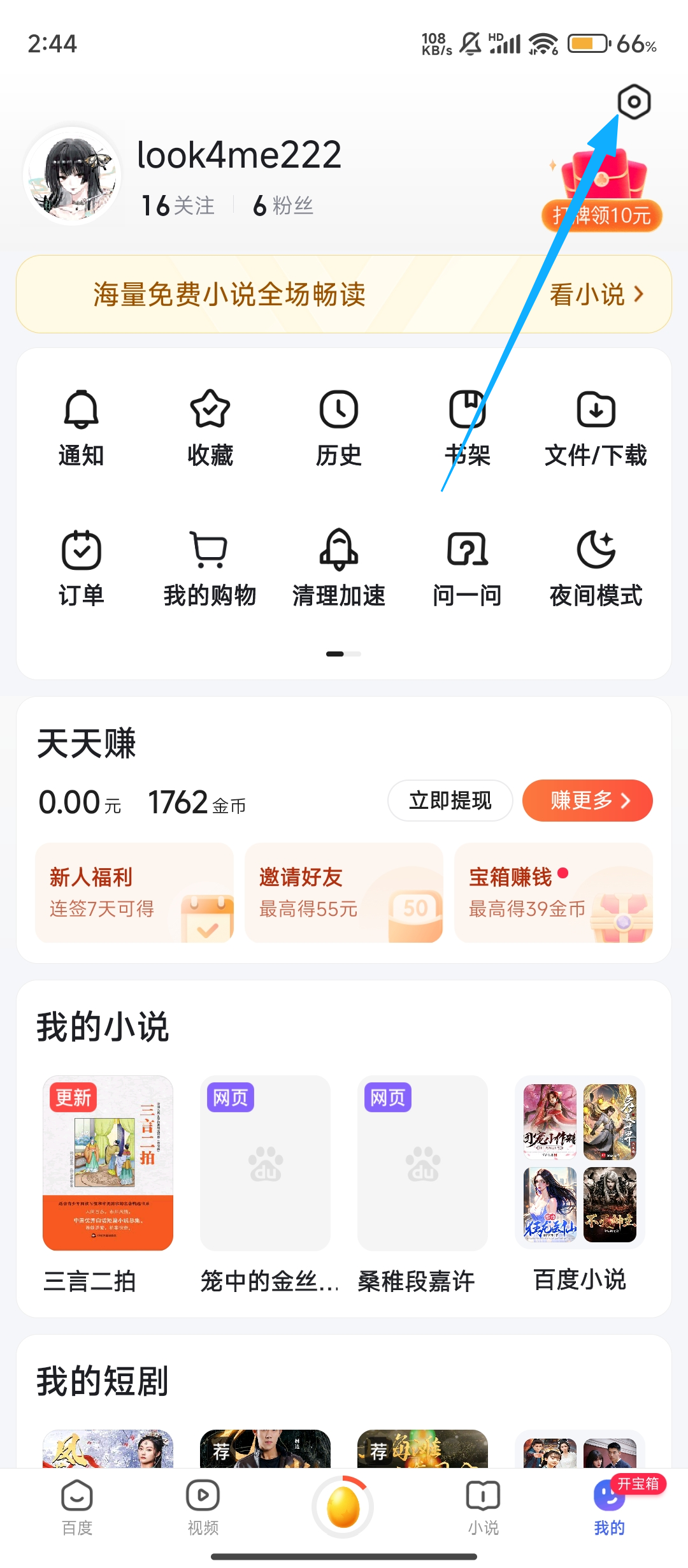The width and height of the screenshot is (688, 1568).
Task: Open 收藏 favorites
Action: (210, 427)
